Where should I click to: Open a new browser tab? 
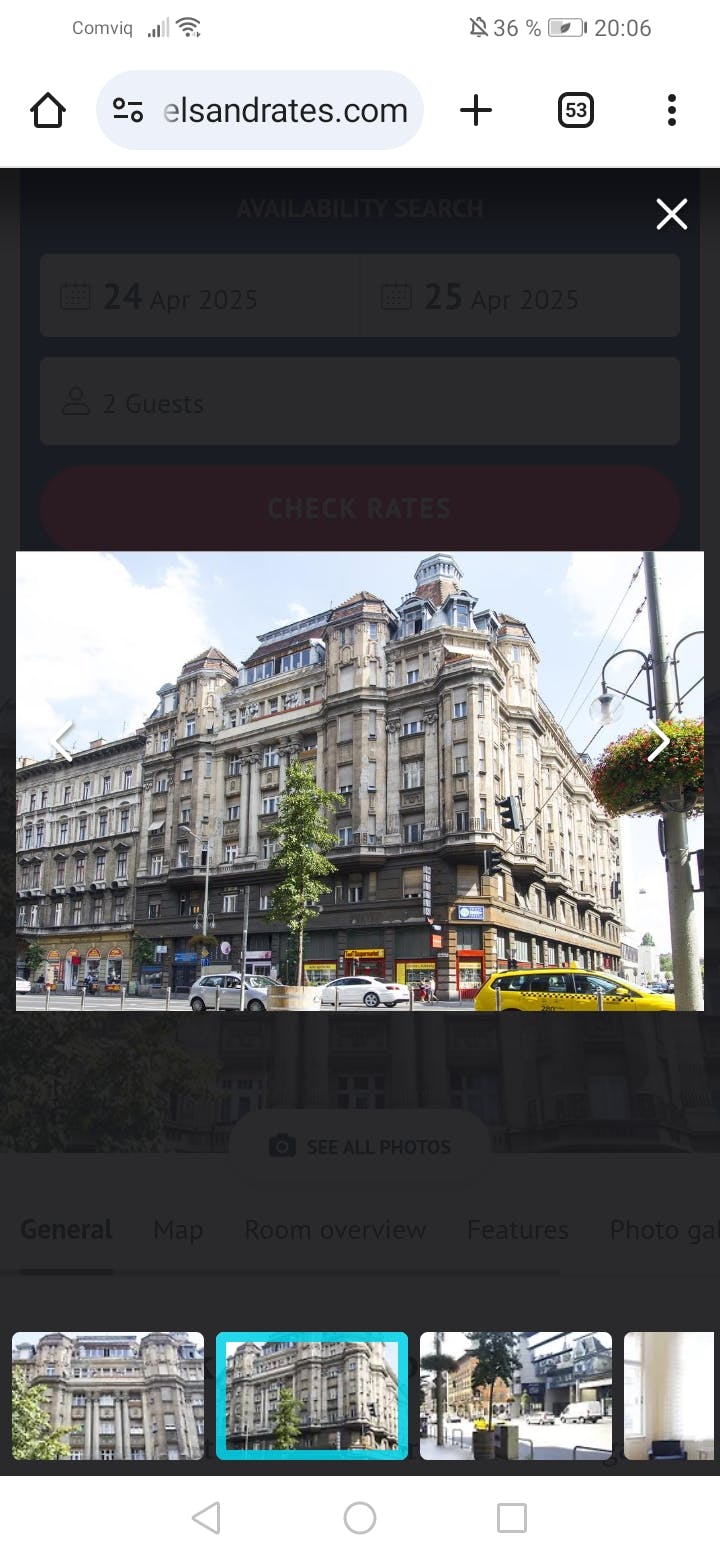pyautogui.click(x=476, y=110)
